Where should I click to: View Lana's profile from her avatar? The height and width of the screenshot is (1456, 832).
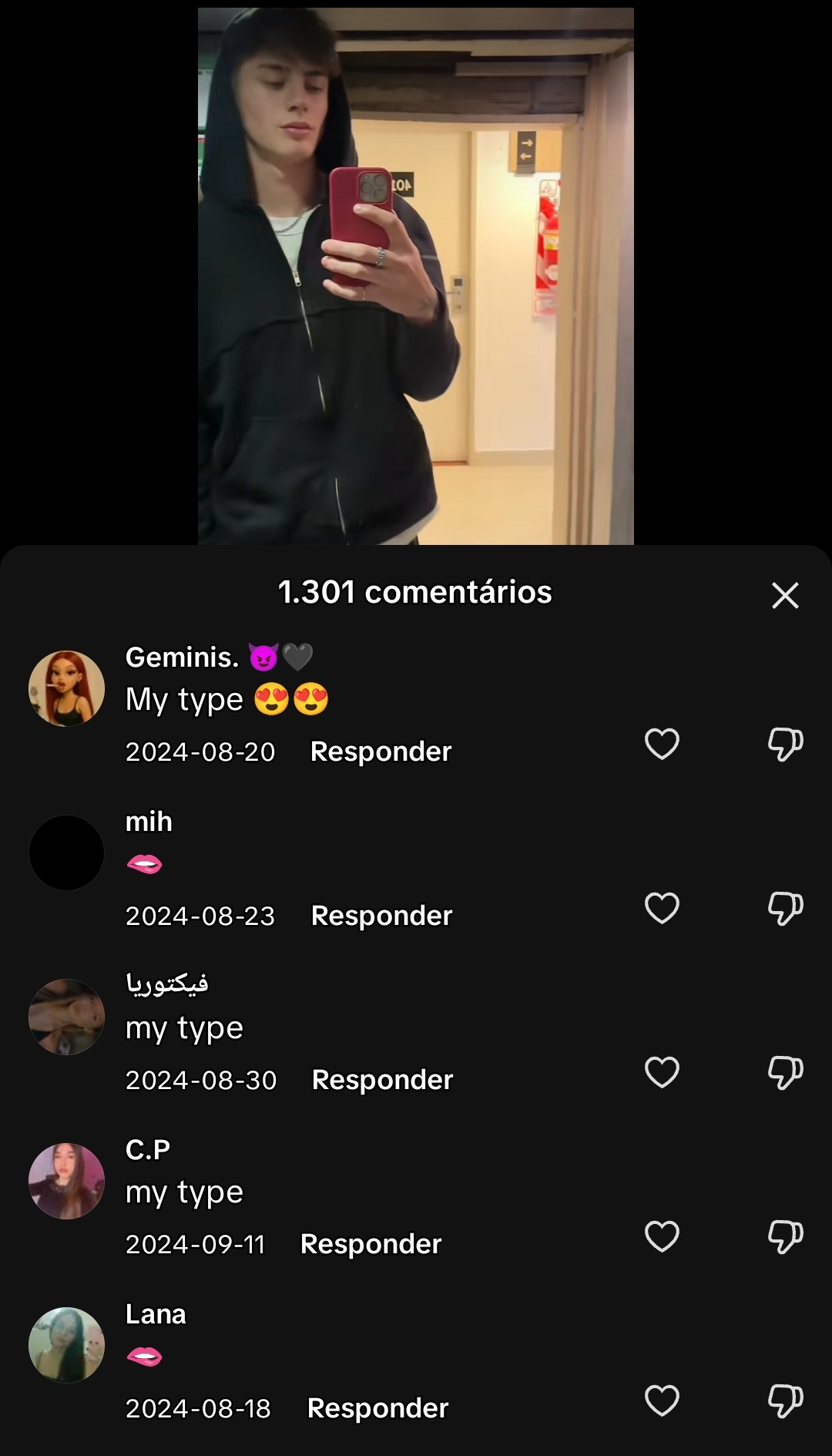[x=66, y=1345]
